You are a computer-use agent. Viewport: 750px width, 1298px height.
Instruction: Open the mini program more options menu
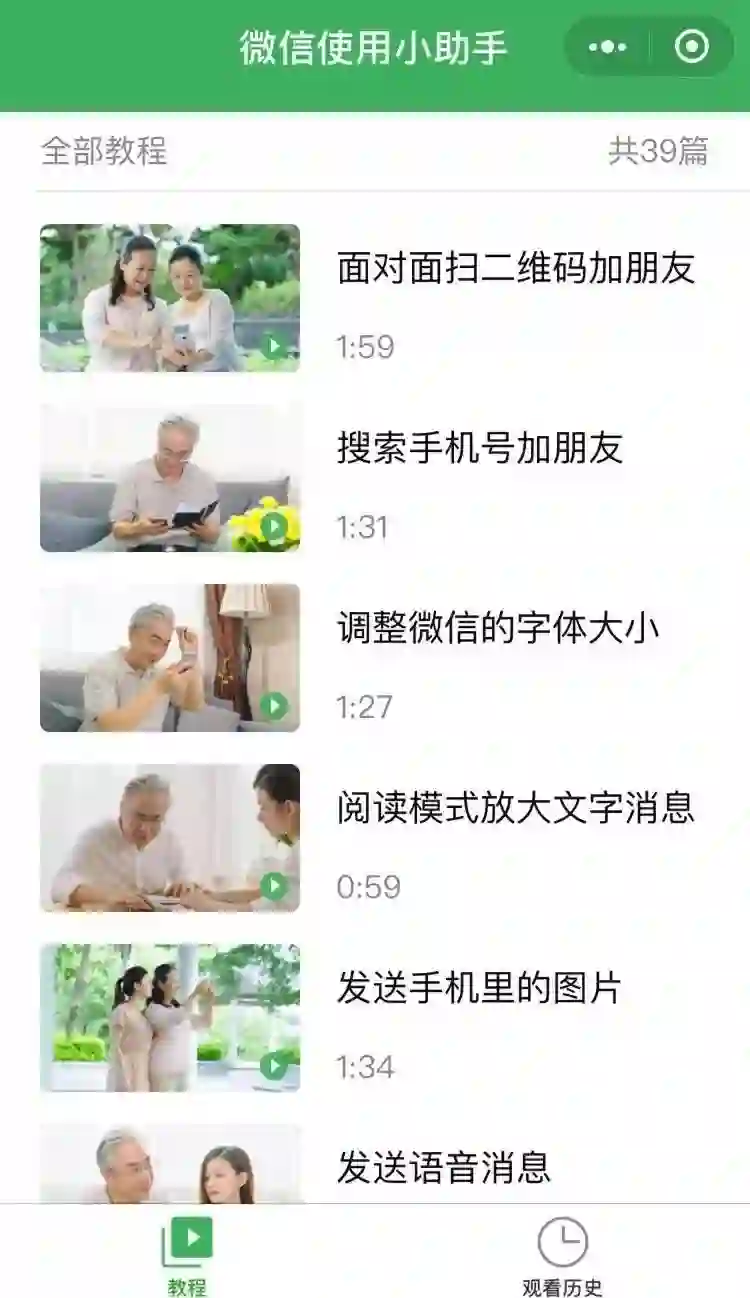coord(607,47)
